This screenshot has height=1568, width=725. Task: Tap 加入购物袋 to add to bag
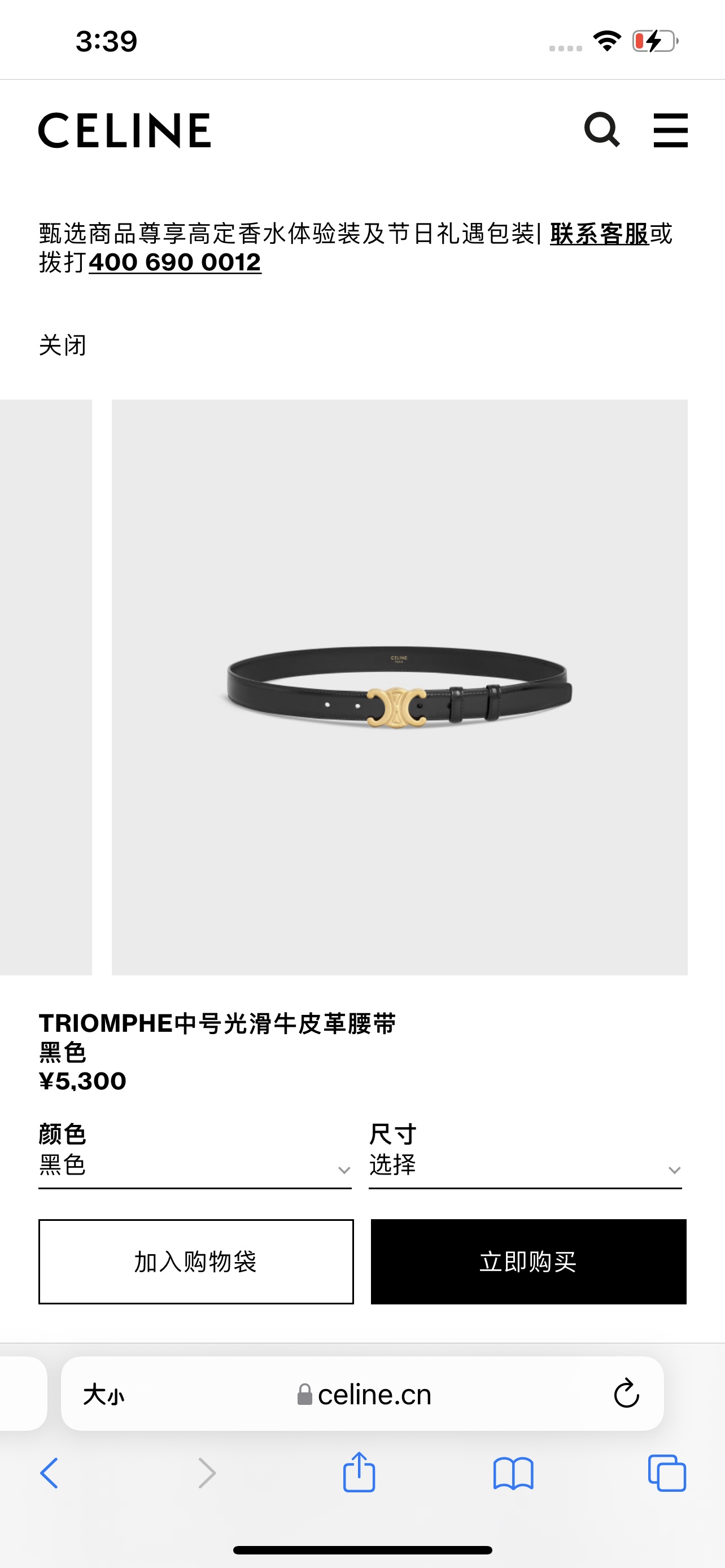click(x=196, y=1261)
